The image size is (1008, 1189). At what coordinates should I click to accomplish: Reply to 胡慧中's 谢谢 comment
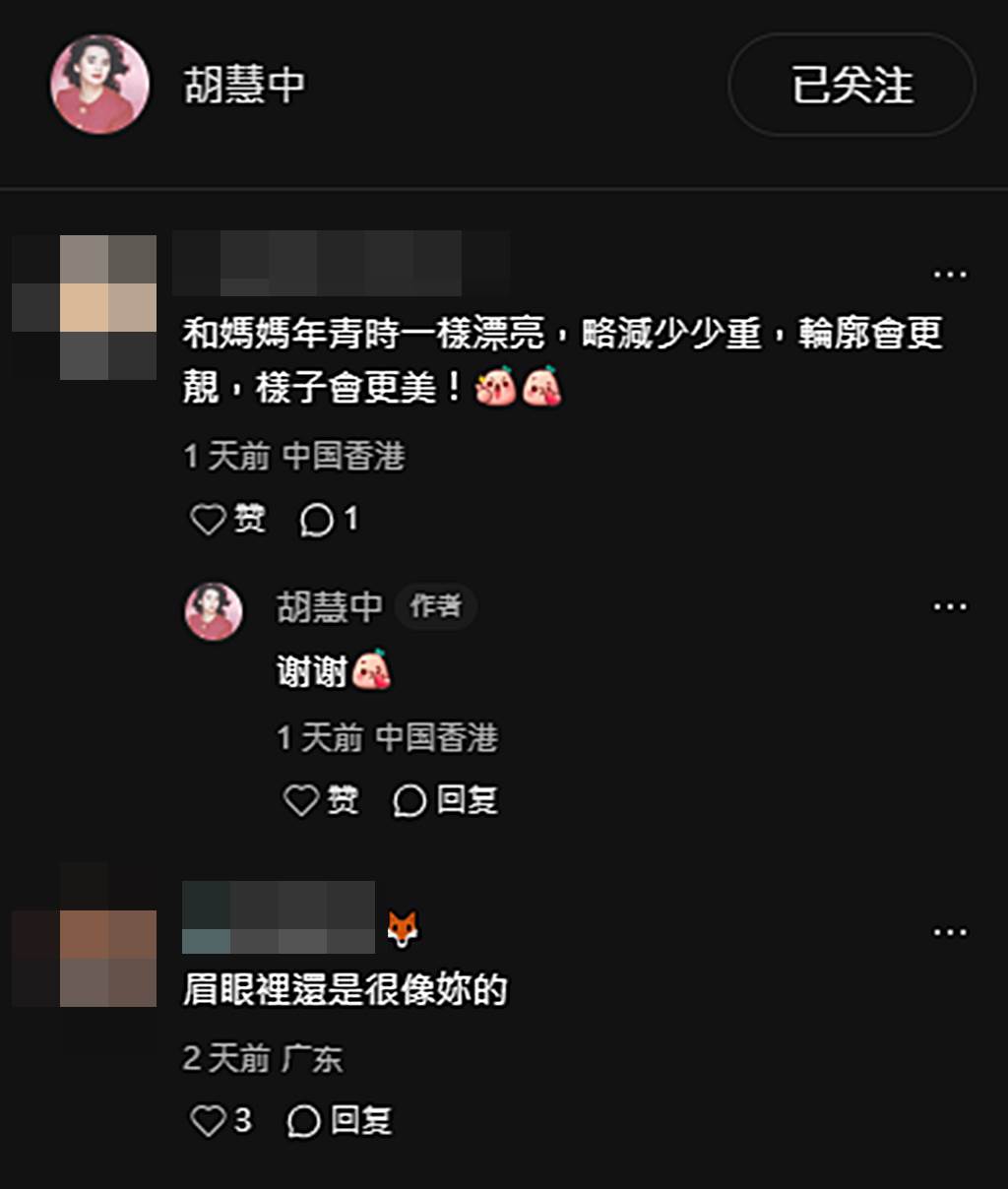(445, 799)
